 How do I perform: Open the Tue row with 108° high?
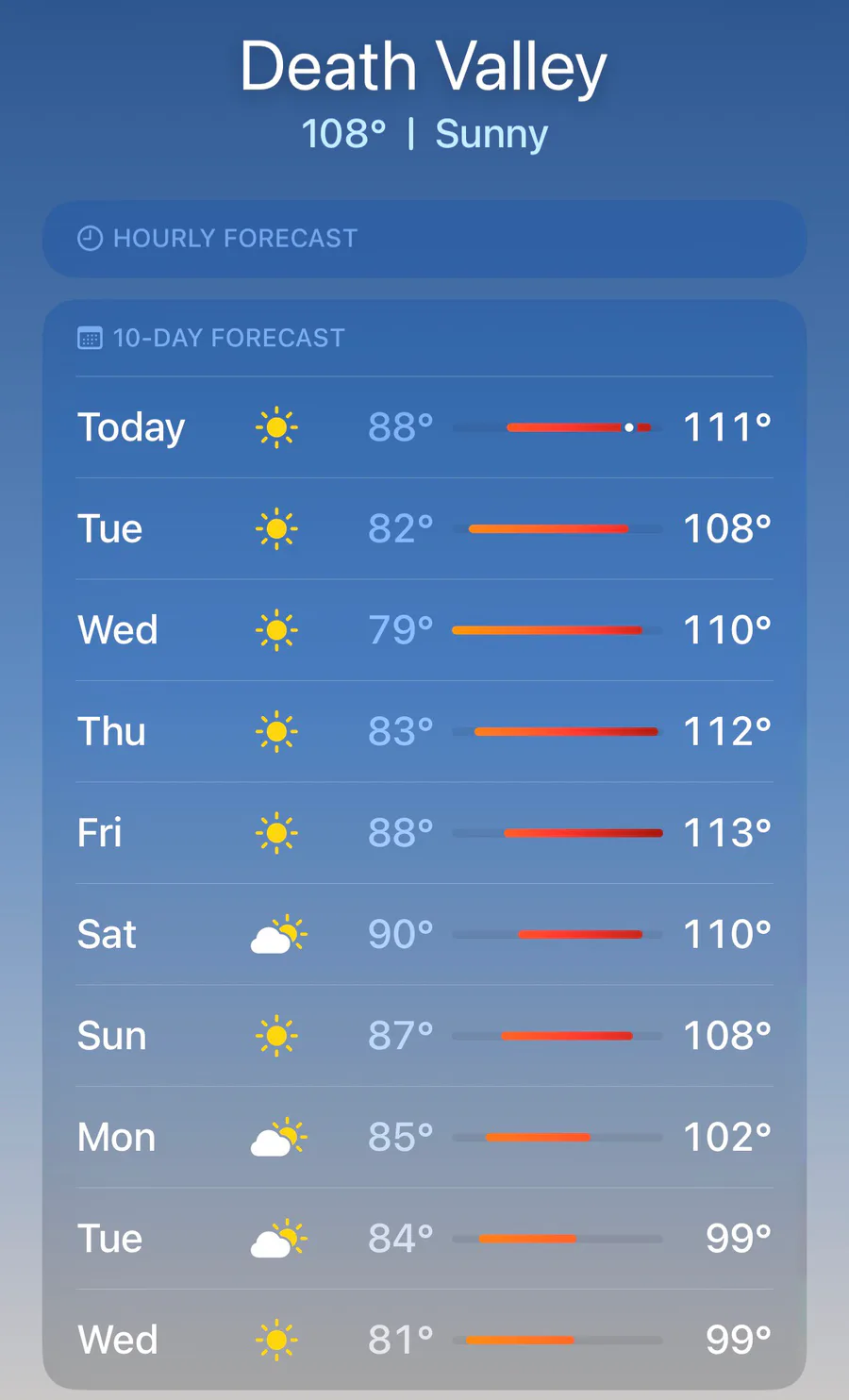coord(424,529)
